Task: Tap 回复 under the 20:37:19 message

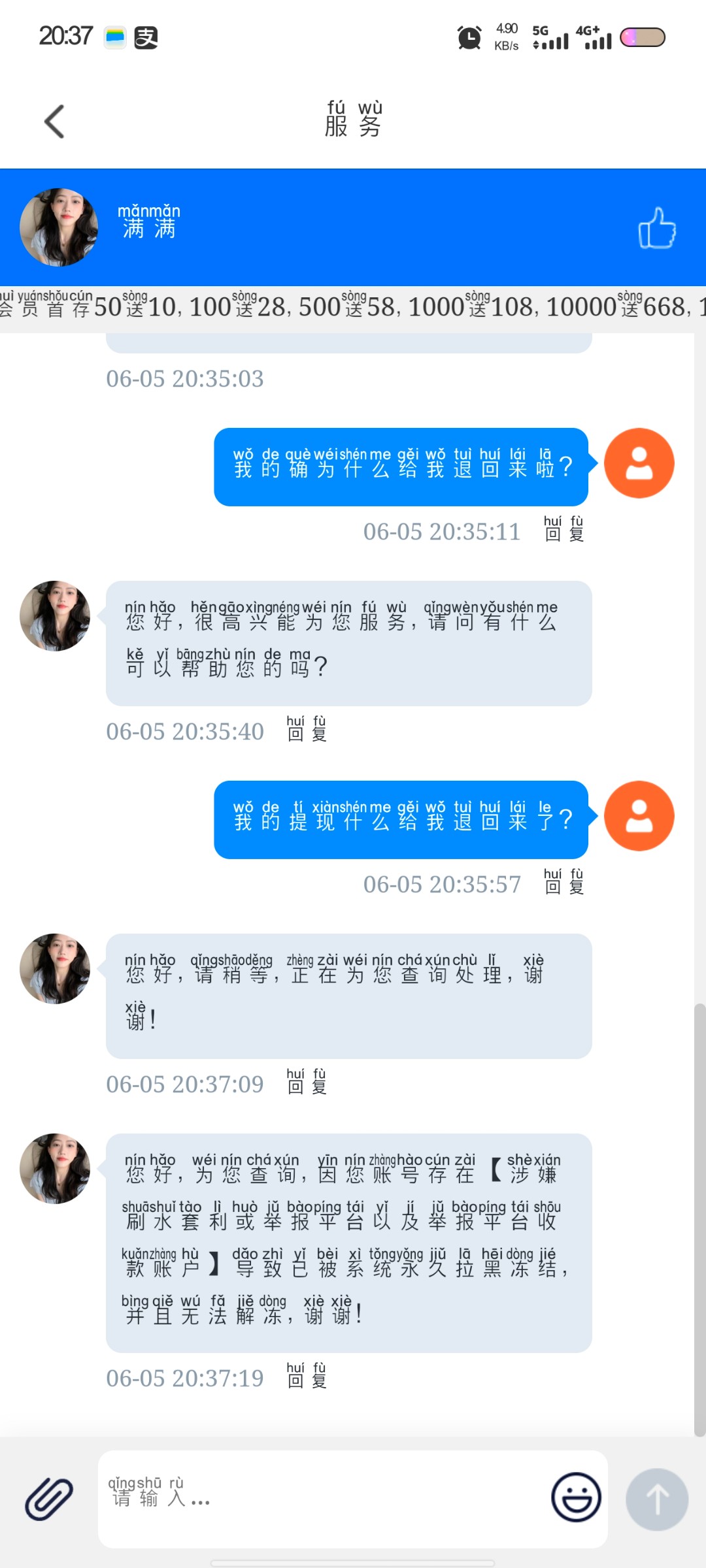Action: tap(307, 1377)
